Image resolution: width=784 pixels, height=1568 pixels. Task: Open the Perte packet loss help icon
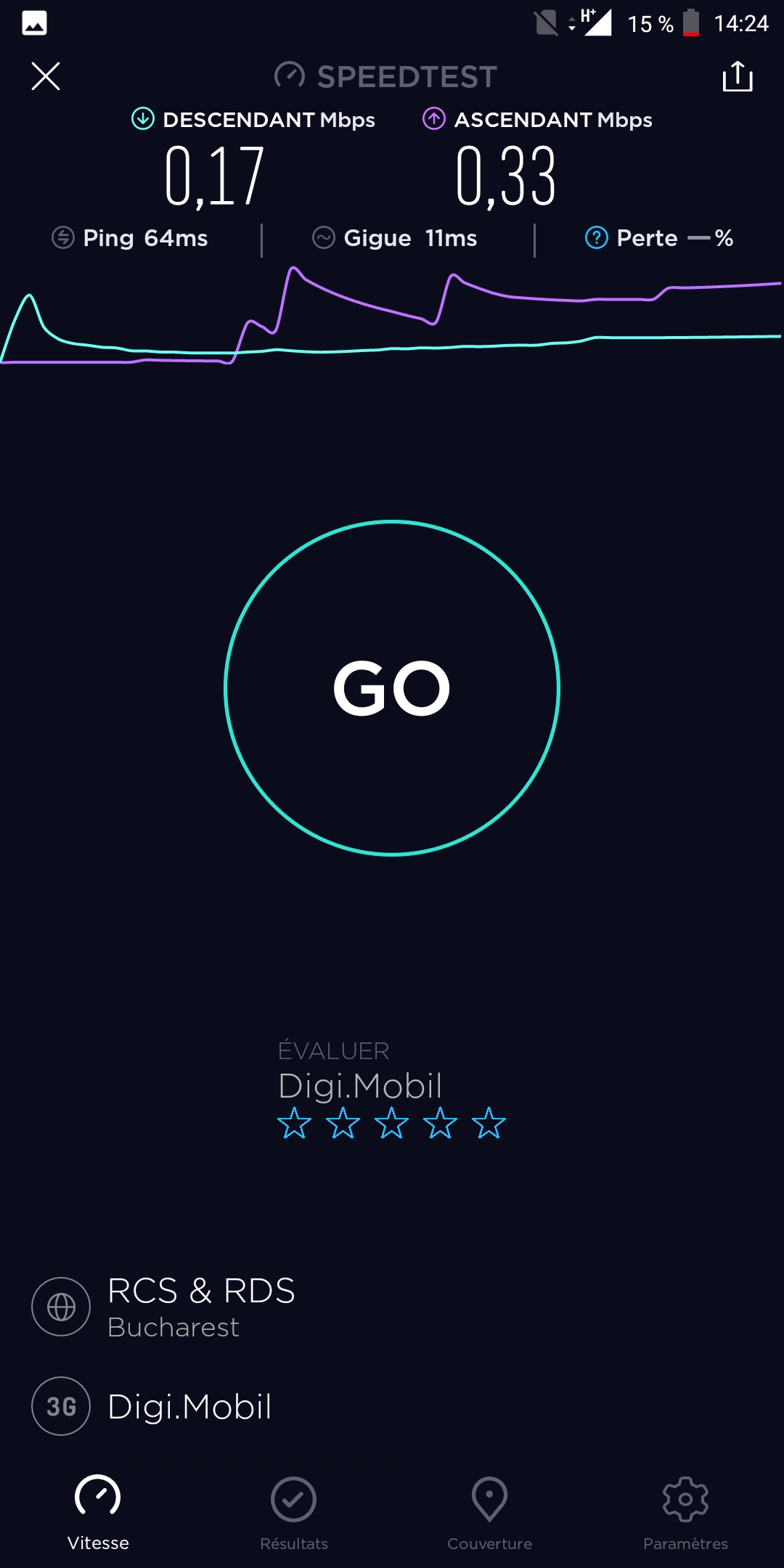(596, 237)
